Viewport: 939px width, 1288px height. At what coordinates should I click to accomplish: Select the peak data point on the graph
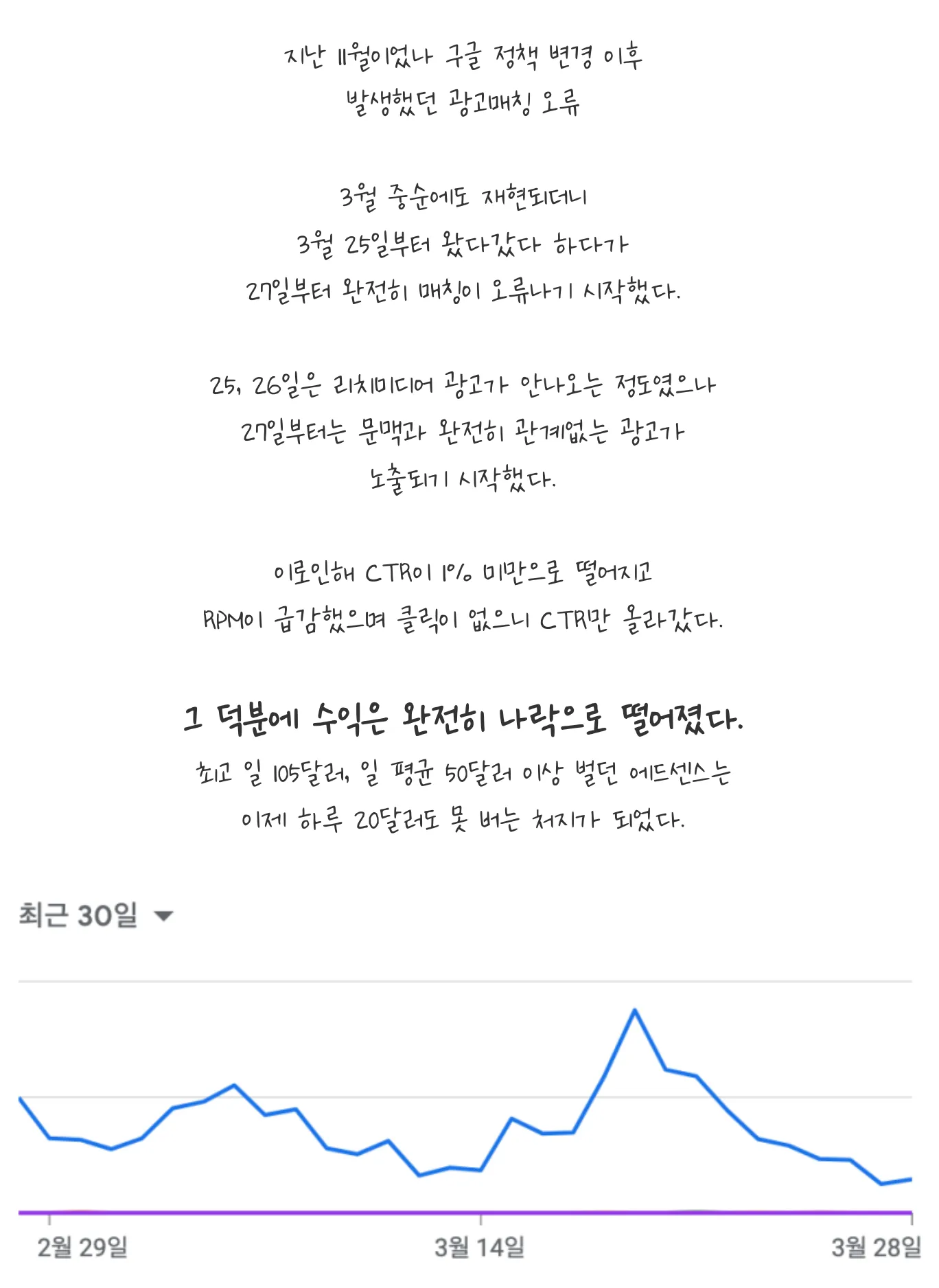pos(636,1009)
